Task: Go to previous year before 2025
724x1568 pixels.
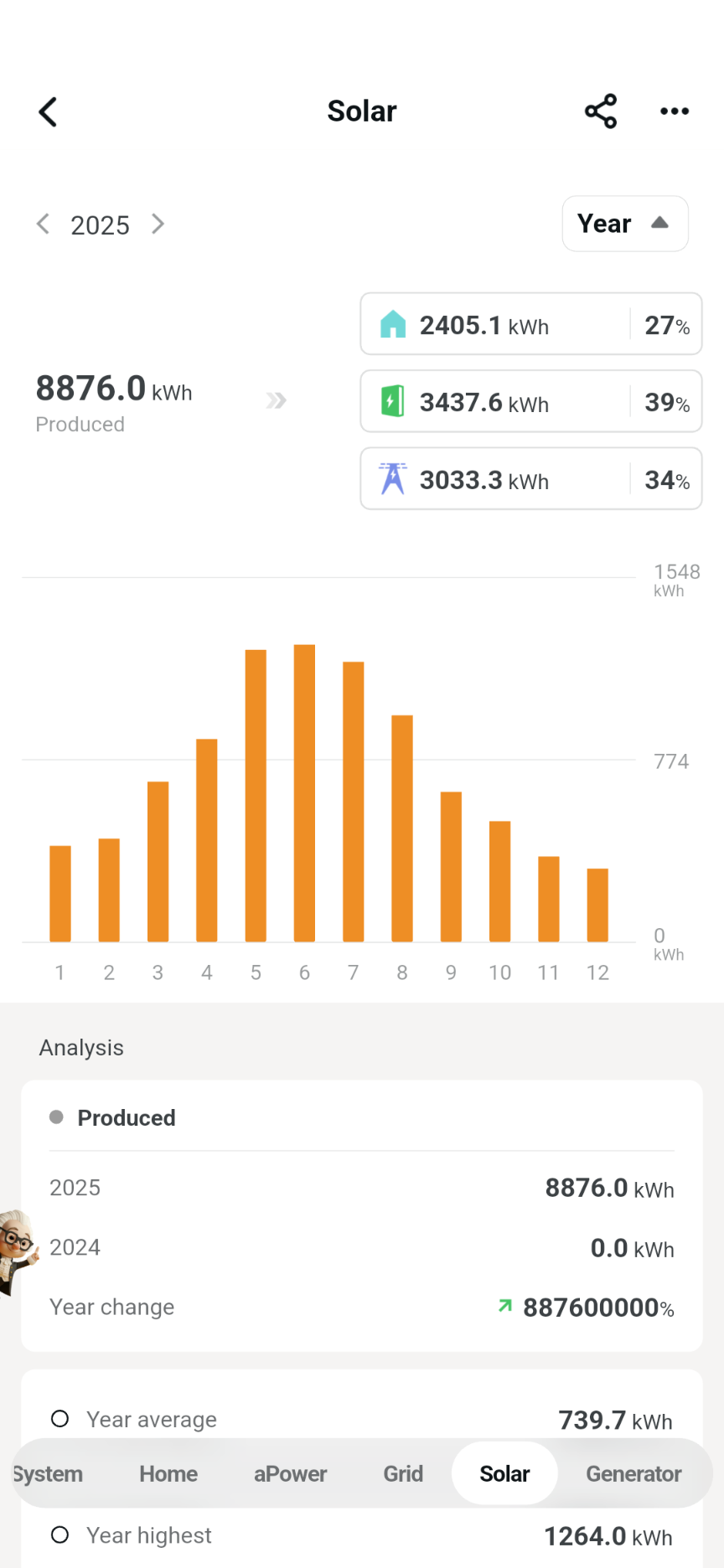Action: click(x=43, y=224)
